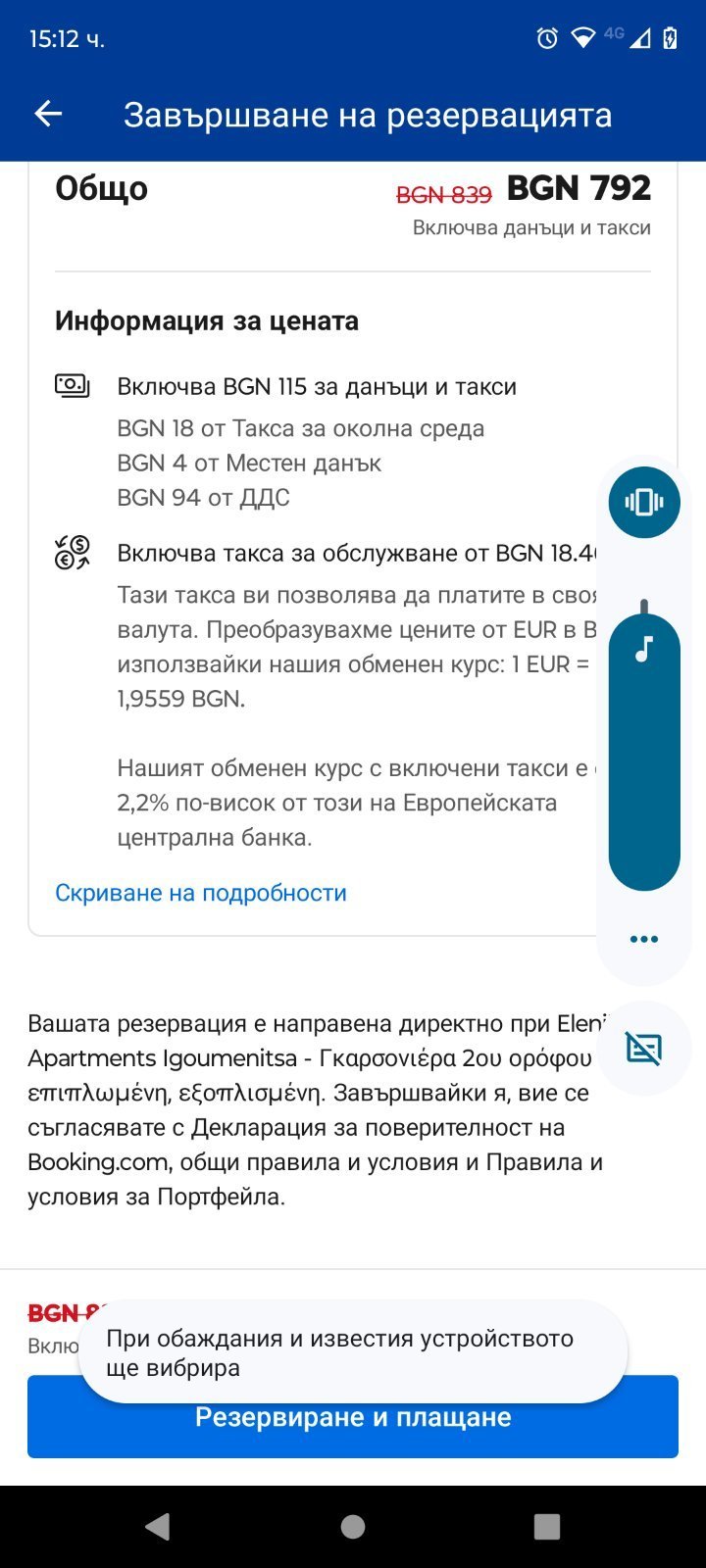
Task: Collapse details via 'Скриване на подробности'
Action: (201, 893)
